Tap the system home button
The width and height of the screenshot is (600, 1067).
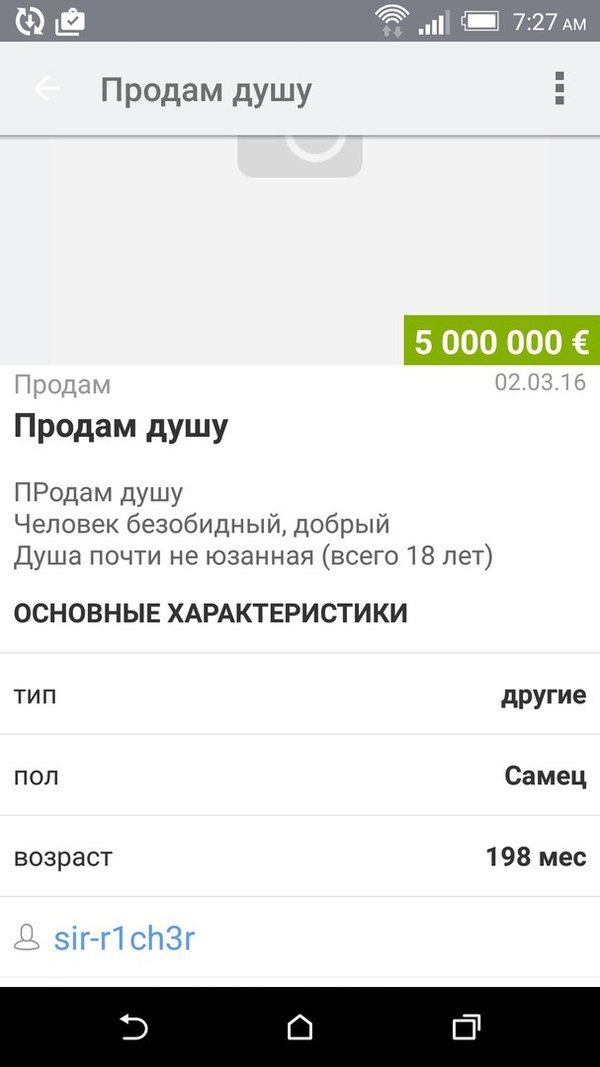299,1027
